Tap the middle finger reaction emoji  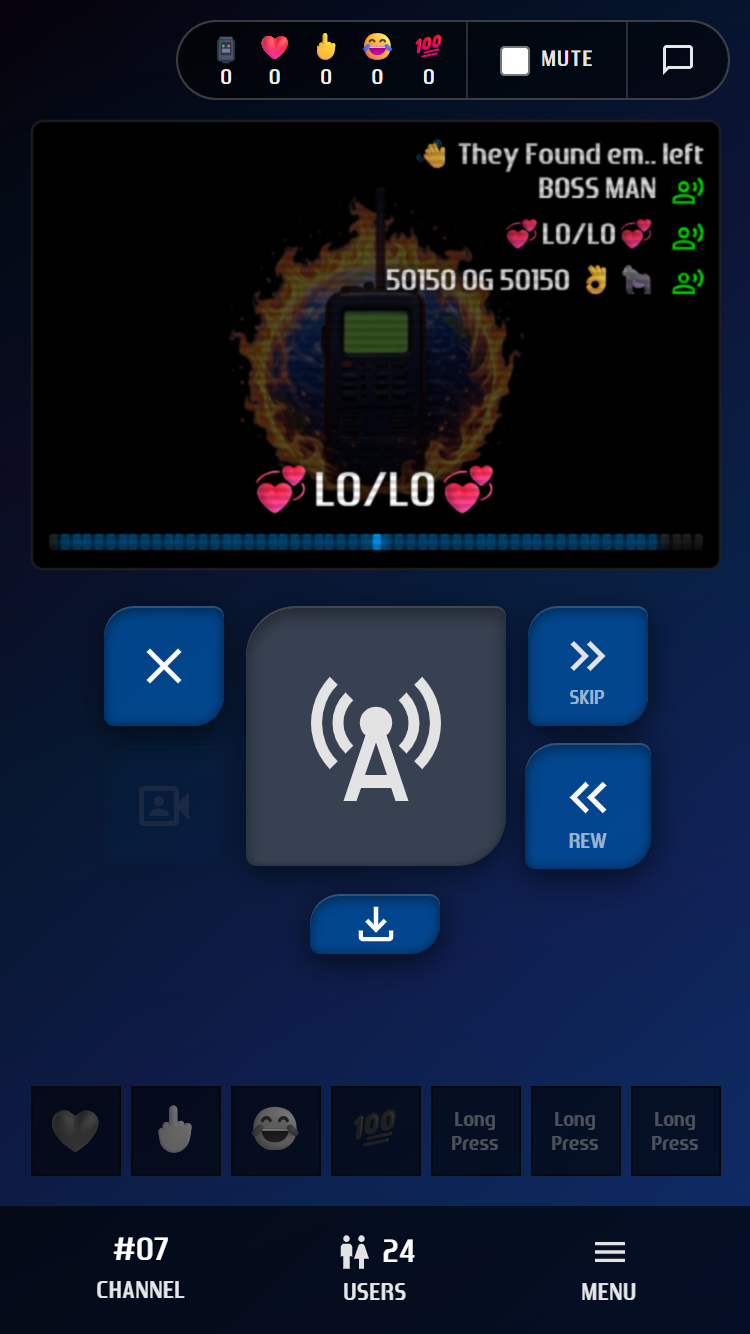176,1130
